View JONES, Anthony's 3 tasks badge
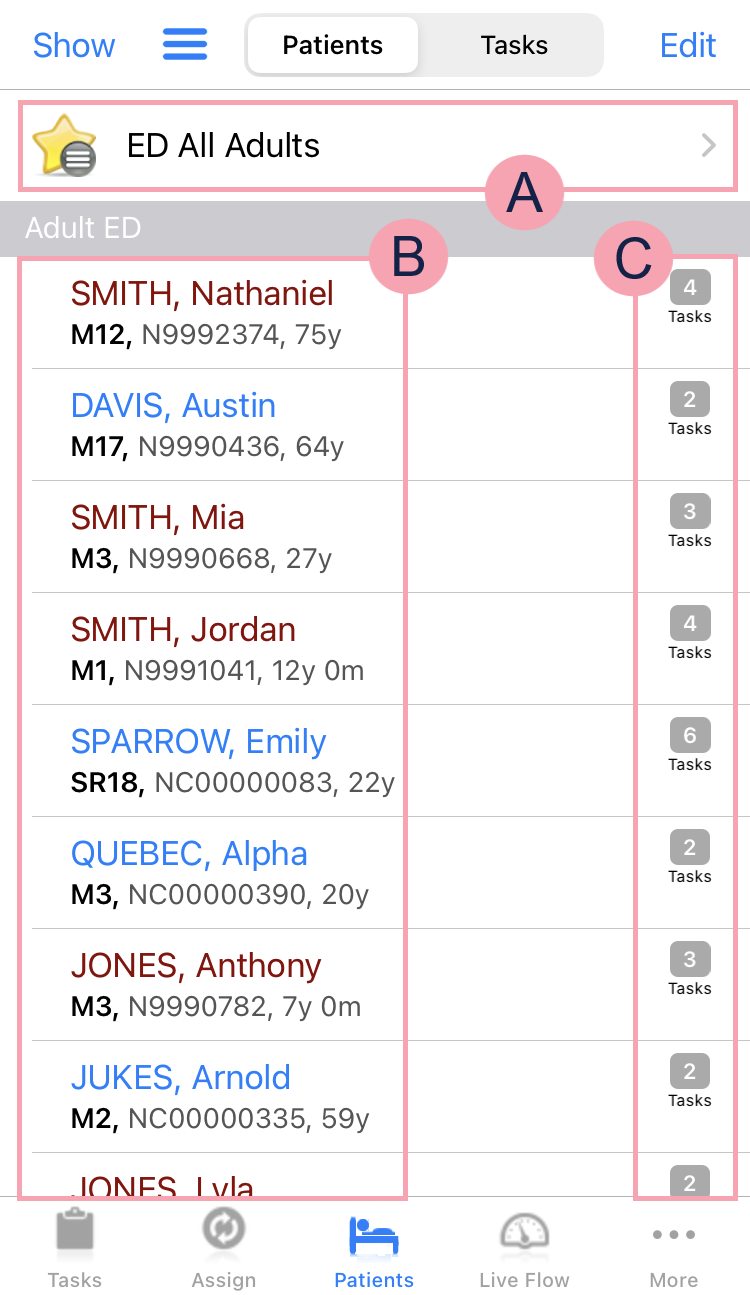Viewport: 750px width, 1295px height. point(689,970)
